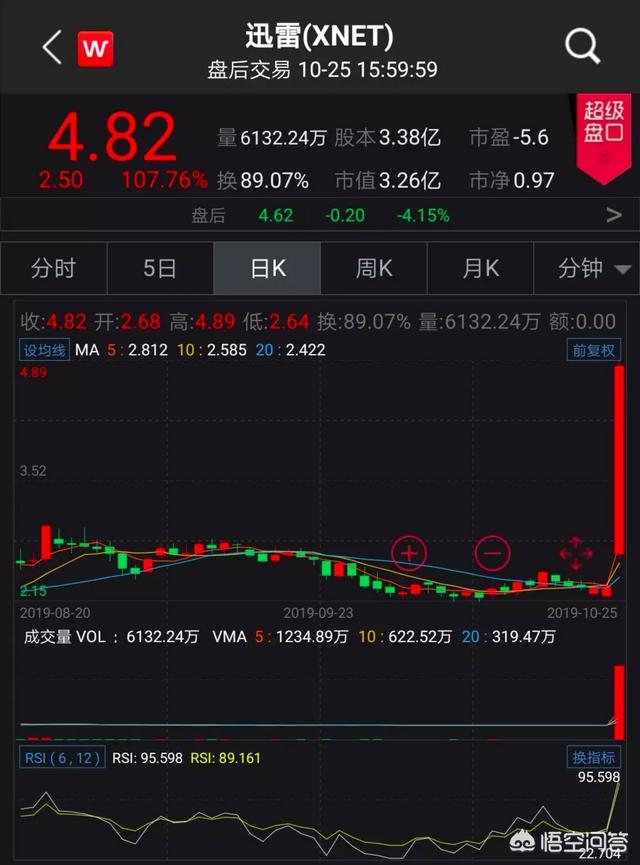Open the 分钟 interval dropdown
640x865 pixels.
coord(594,268)
